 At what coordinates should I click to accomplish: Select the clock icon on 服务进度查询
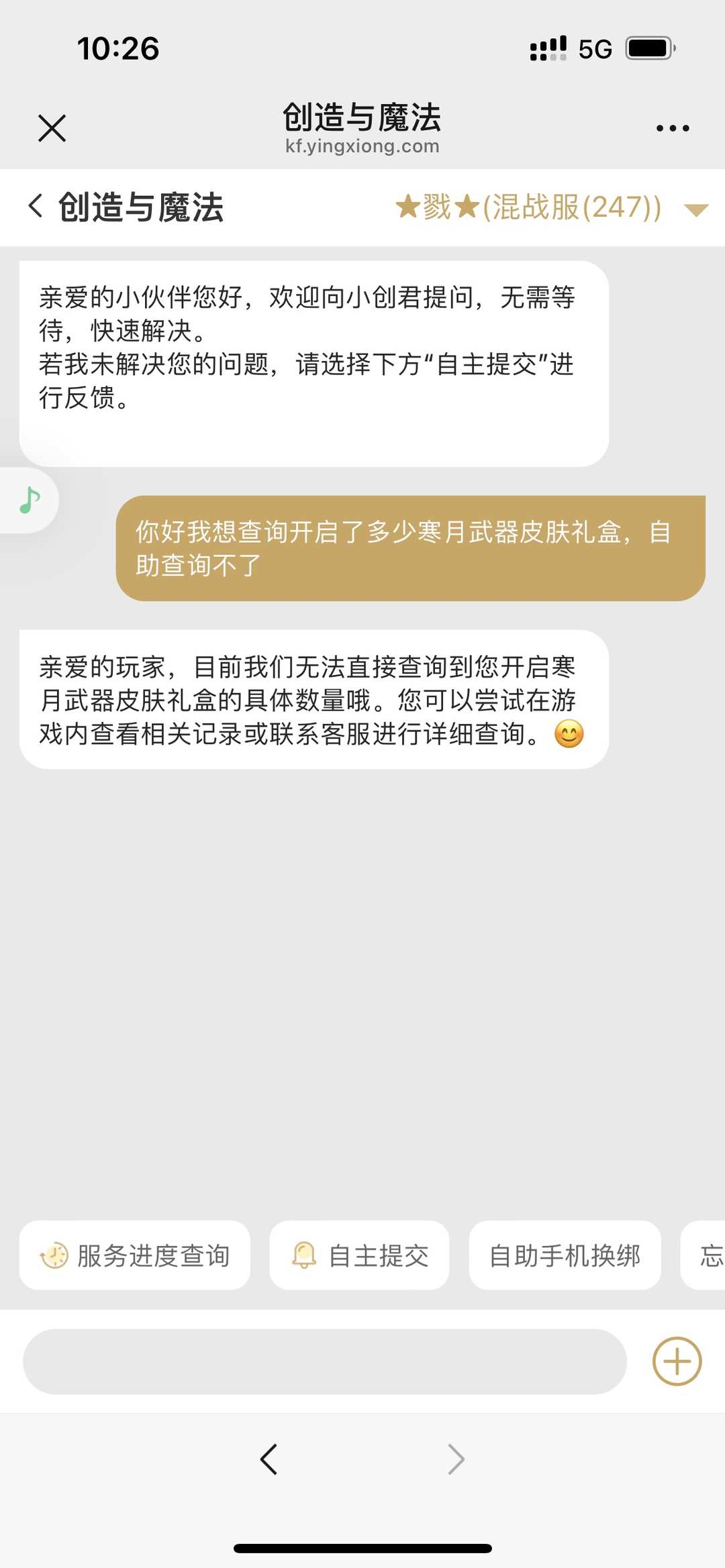click(x=54, y=1256)
